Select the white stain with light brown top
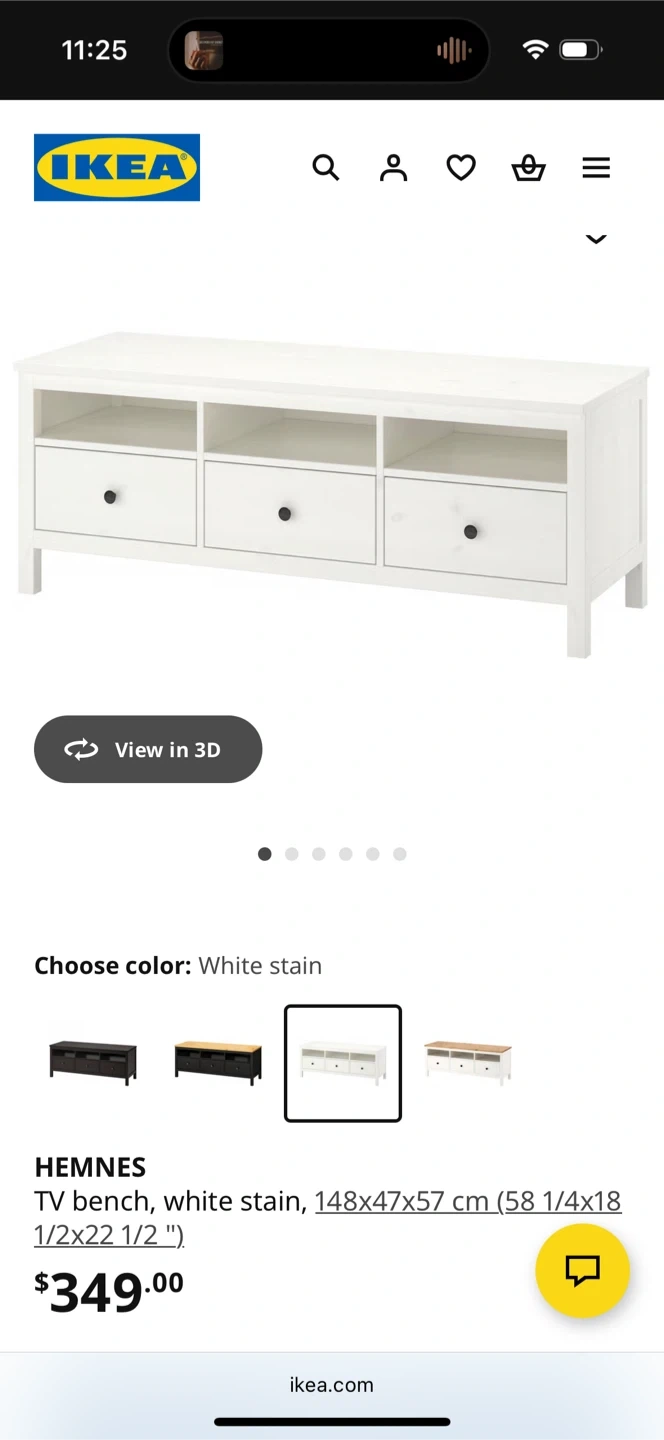The height and width of the screenshot is (1440, 664). coord(468,1062)
